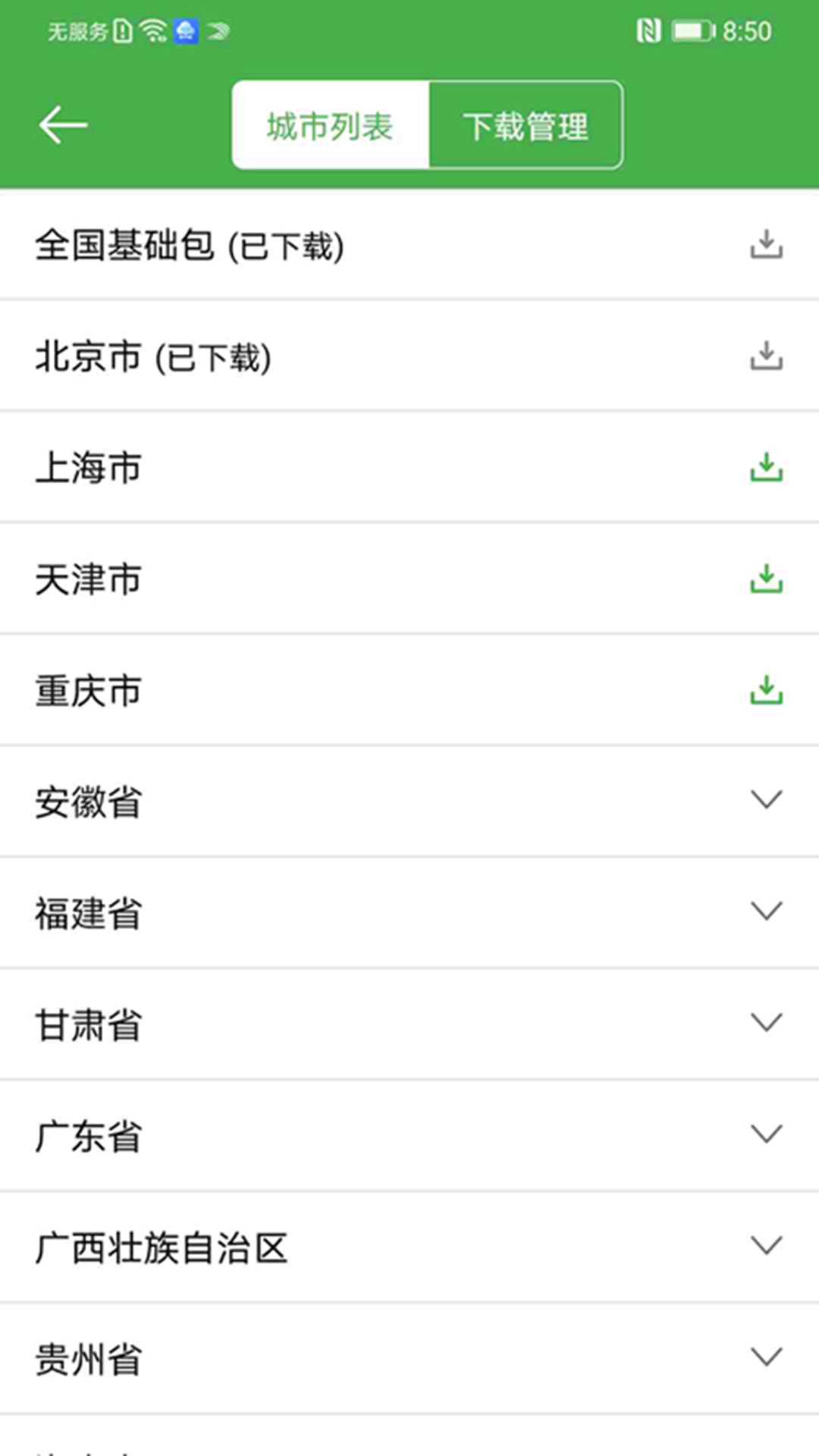The image size is (819, 1456).
Task: Tap the 全国基础包 (已下载) row
Action: (303, 245)
